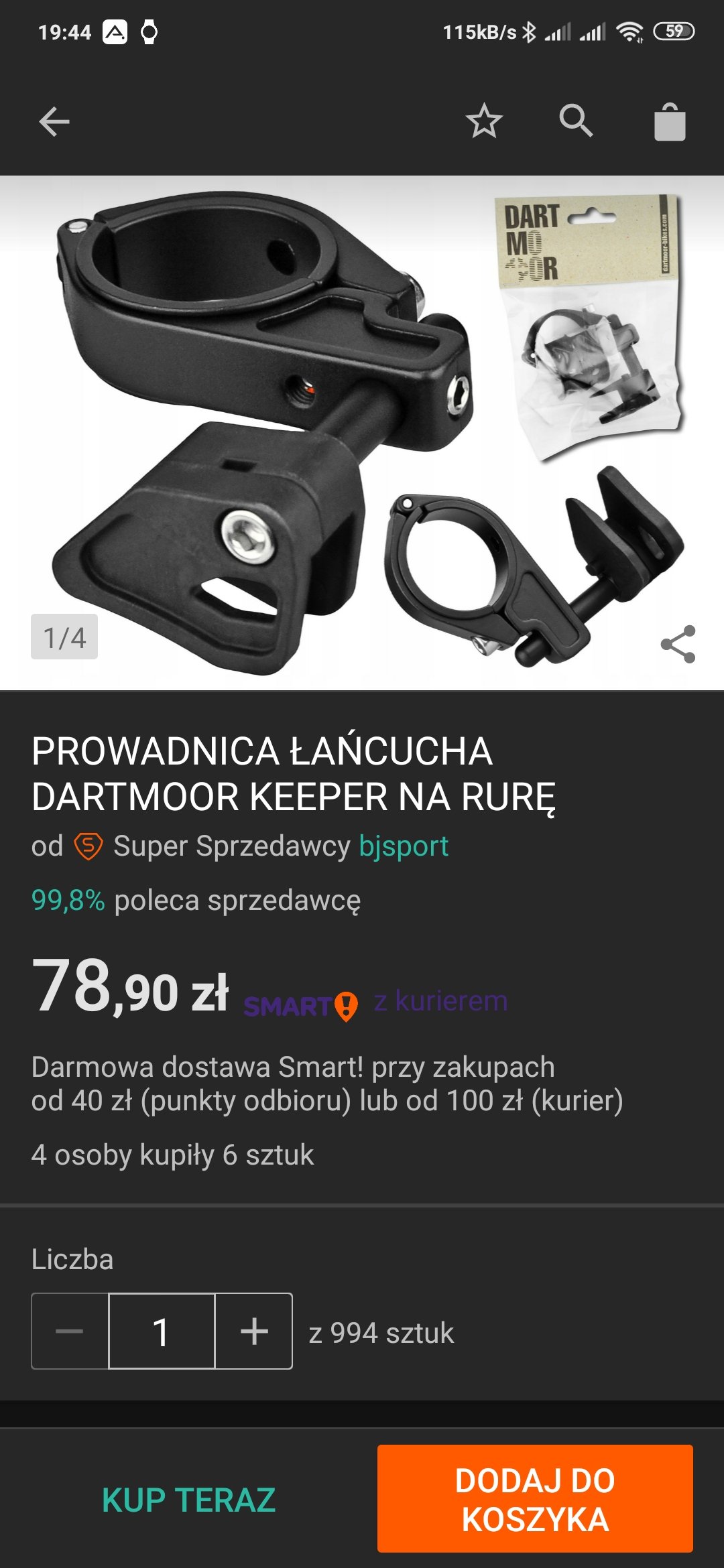
Task: Open the search magnifier
Action: click(576, 121)
